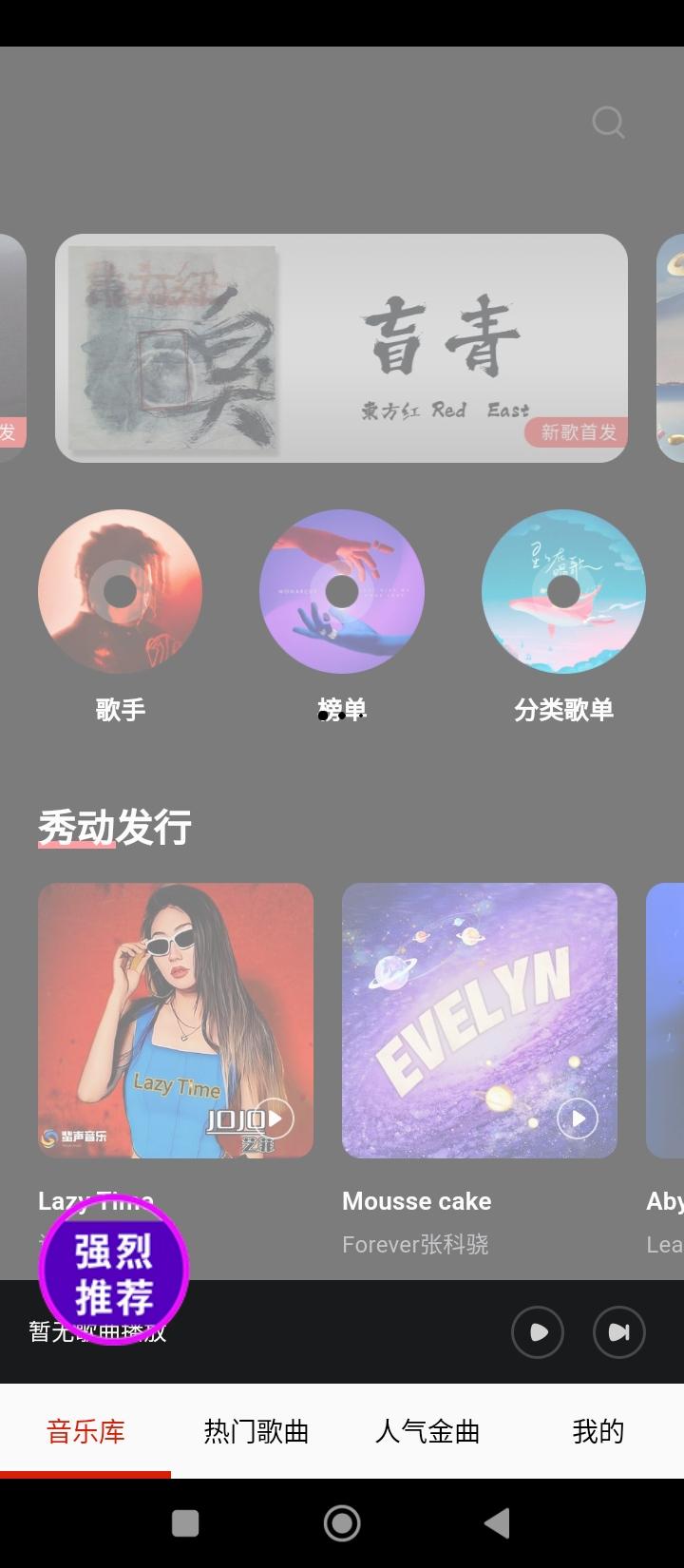Open the 盲青 banner
Screen dimensions: 684x1568
[x=342, y=347]
